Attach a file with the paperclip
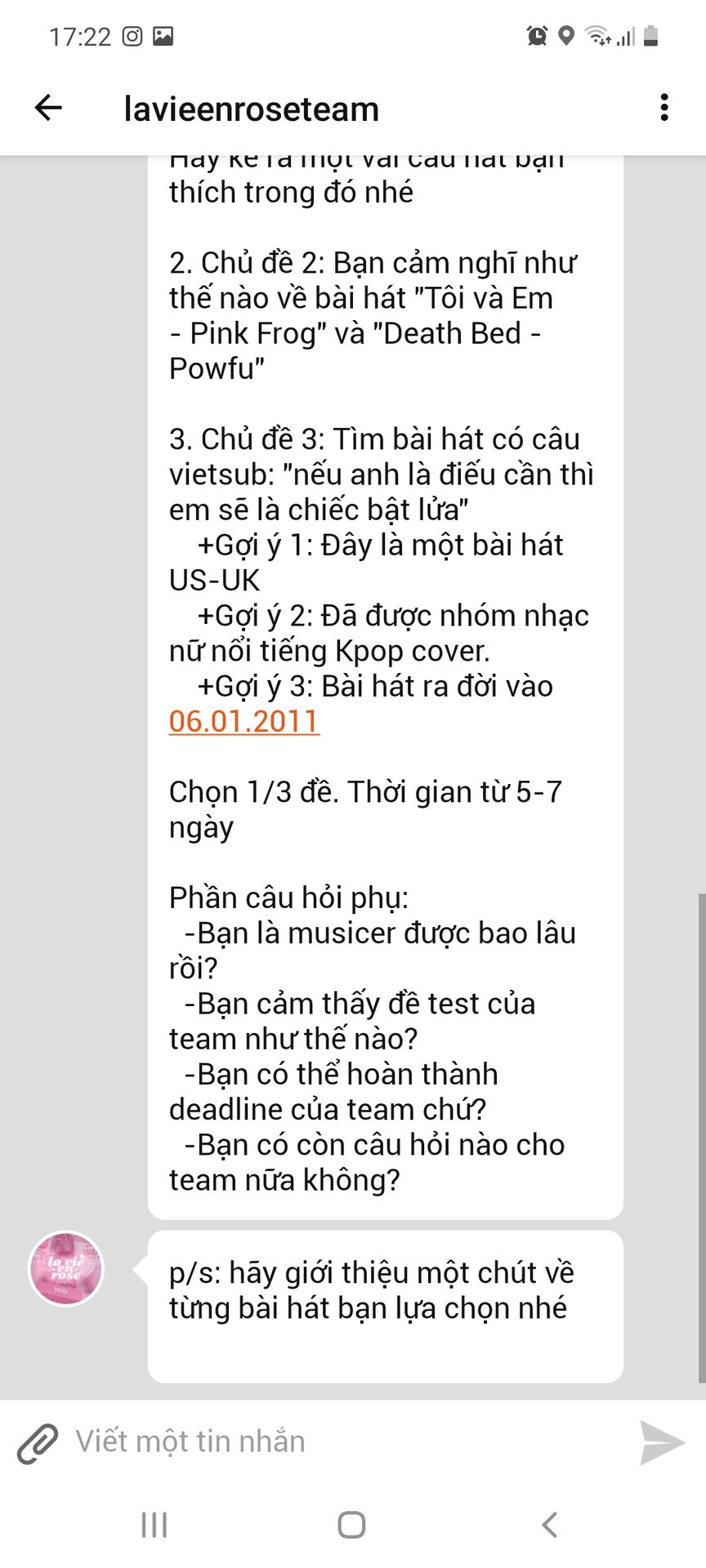The height and width of the screenshot is (1568, 706). [38, 1443]
